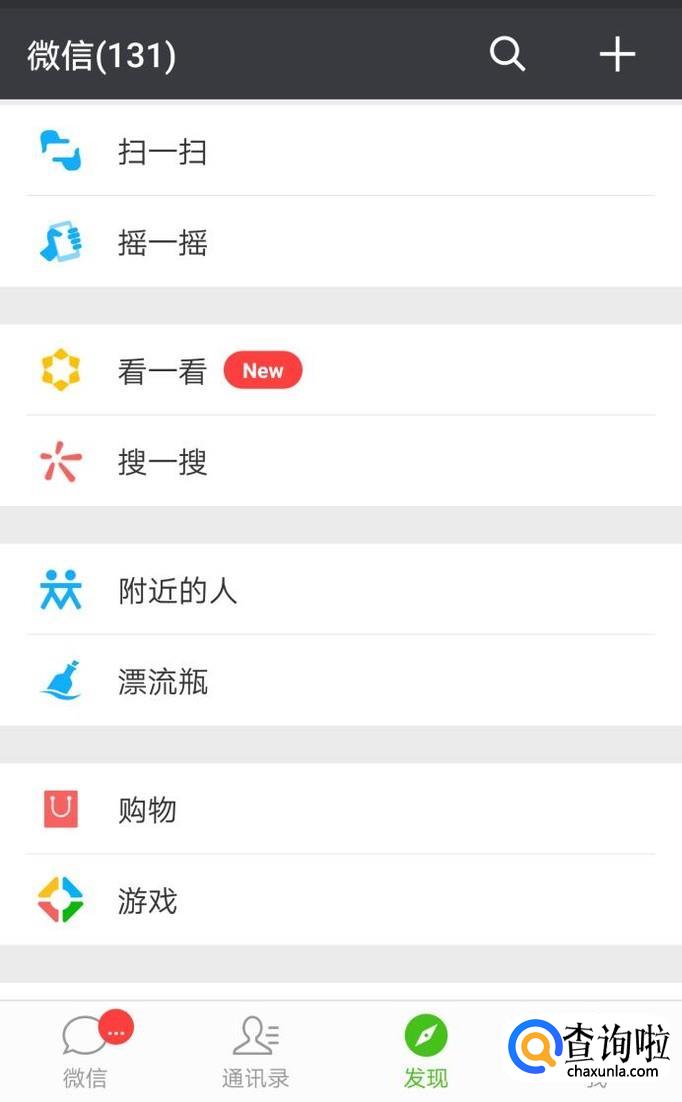Tap the plus icon in header
The image size is (682, 1102).
point(617,54)
